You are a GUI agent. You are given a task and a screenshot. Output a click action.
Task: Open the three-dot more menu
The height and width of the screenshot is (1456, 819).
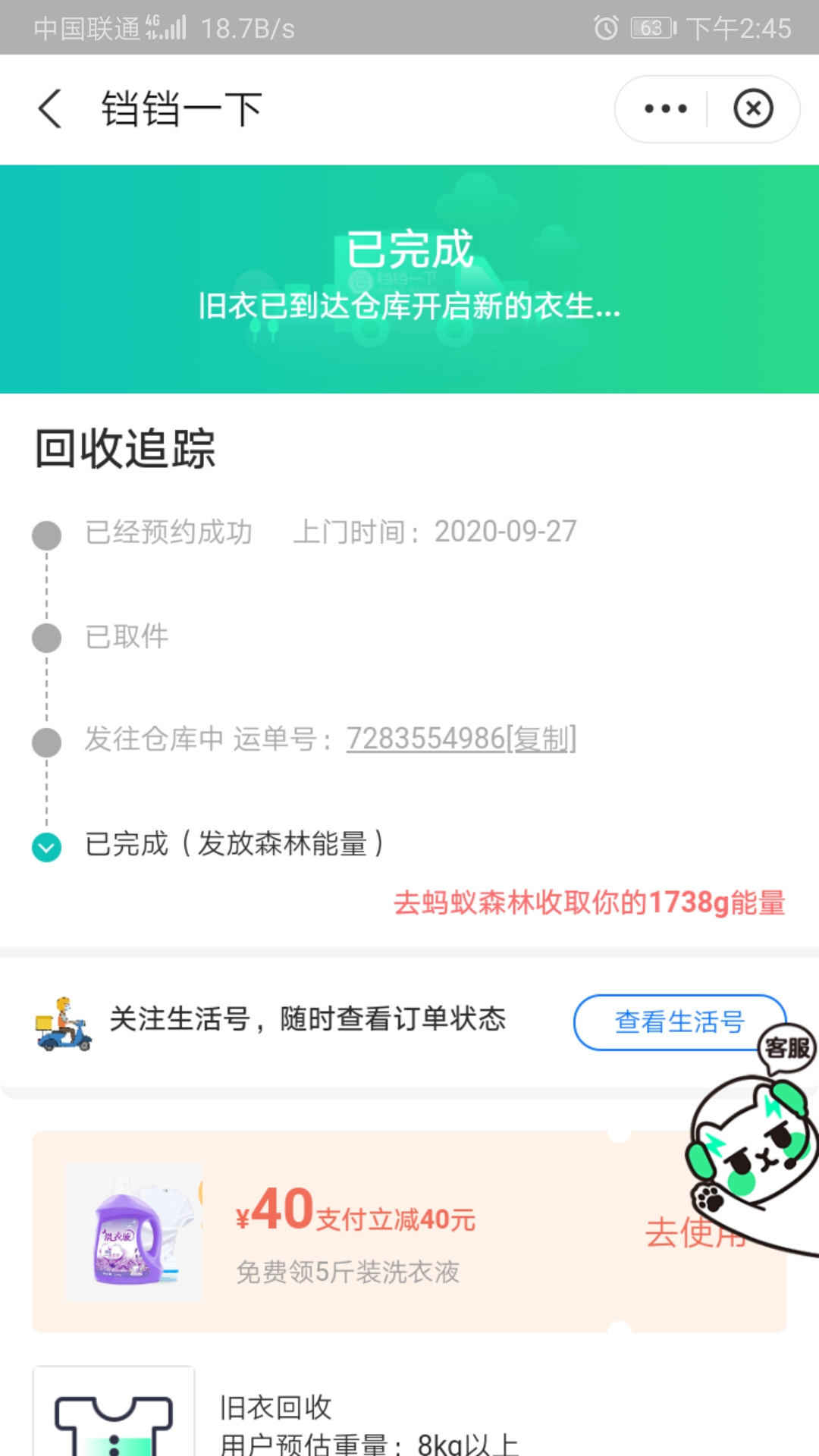[x=665, y=108]
